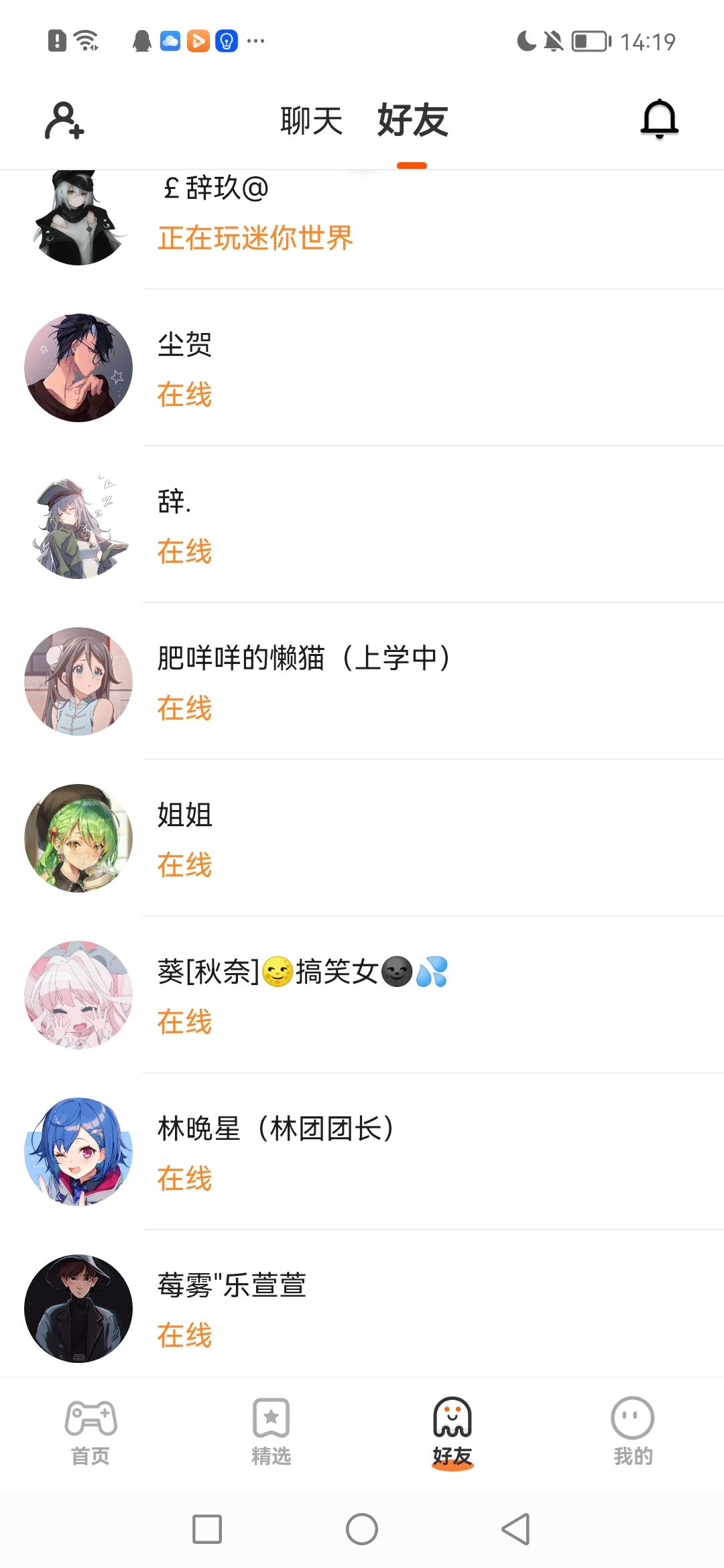Open friend 林晚星（林团团长）
Image resolution: width=724 pixels, height=1568 pixels.
[x=362, y=1152]
